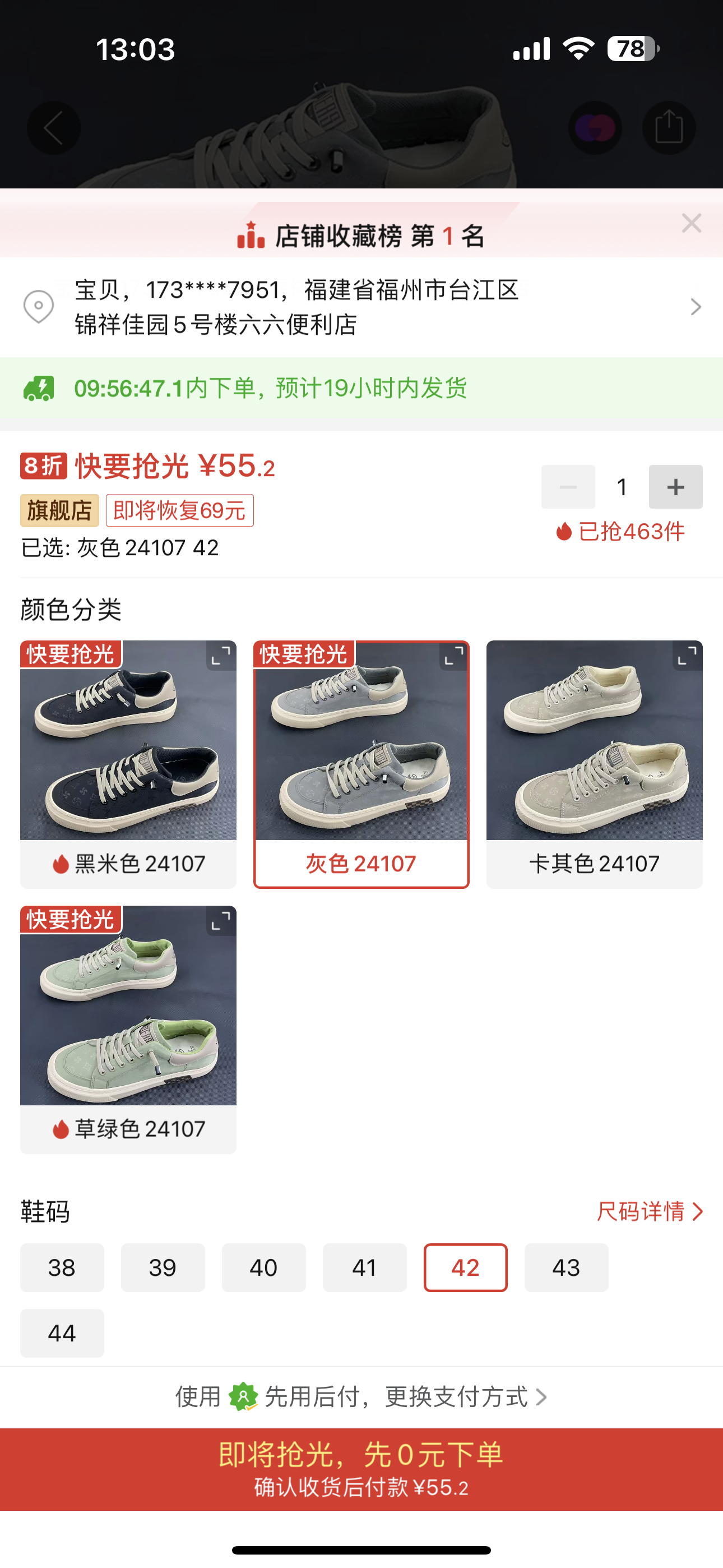Screen dimensions: 723x1568
Task: Open the delivery address row
Action: 361,307
